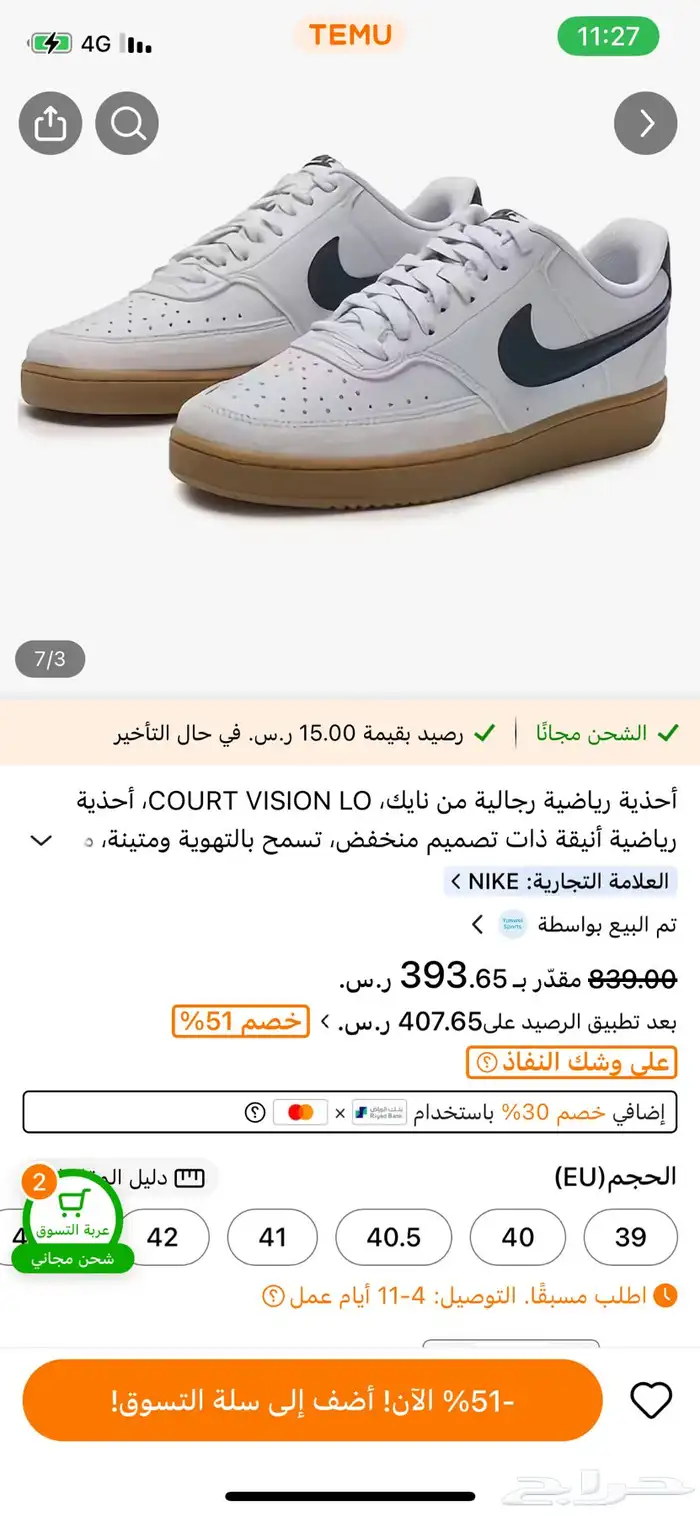
Task: Expand the product title description
Action: [x=41, y=840]
